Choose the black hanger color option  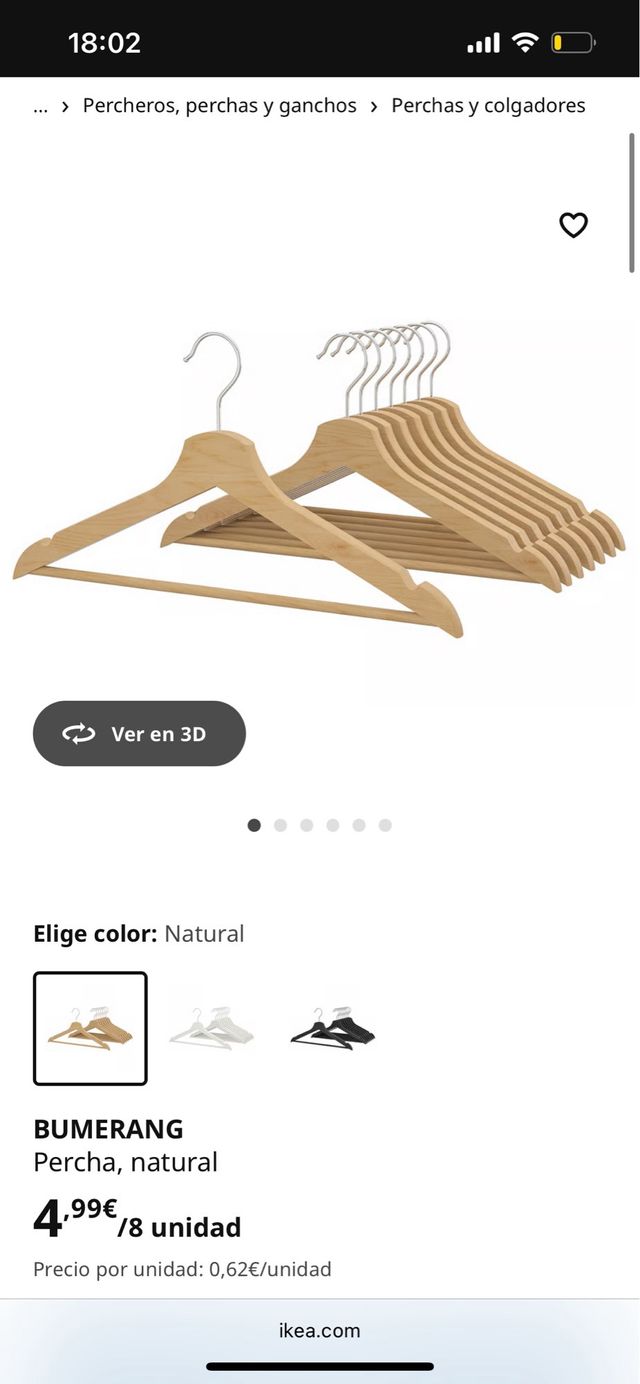click(x=332, y=1028)
